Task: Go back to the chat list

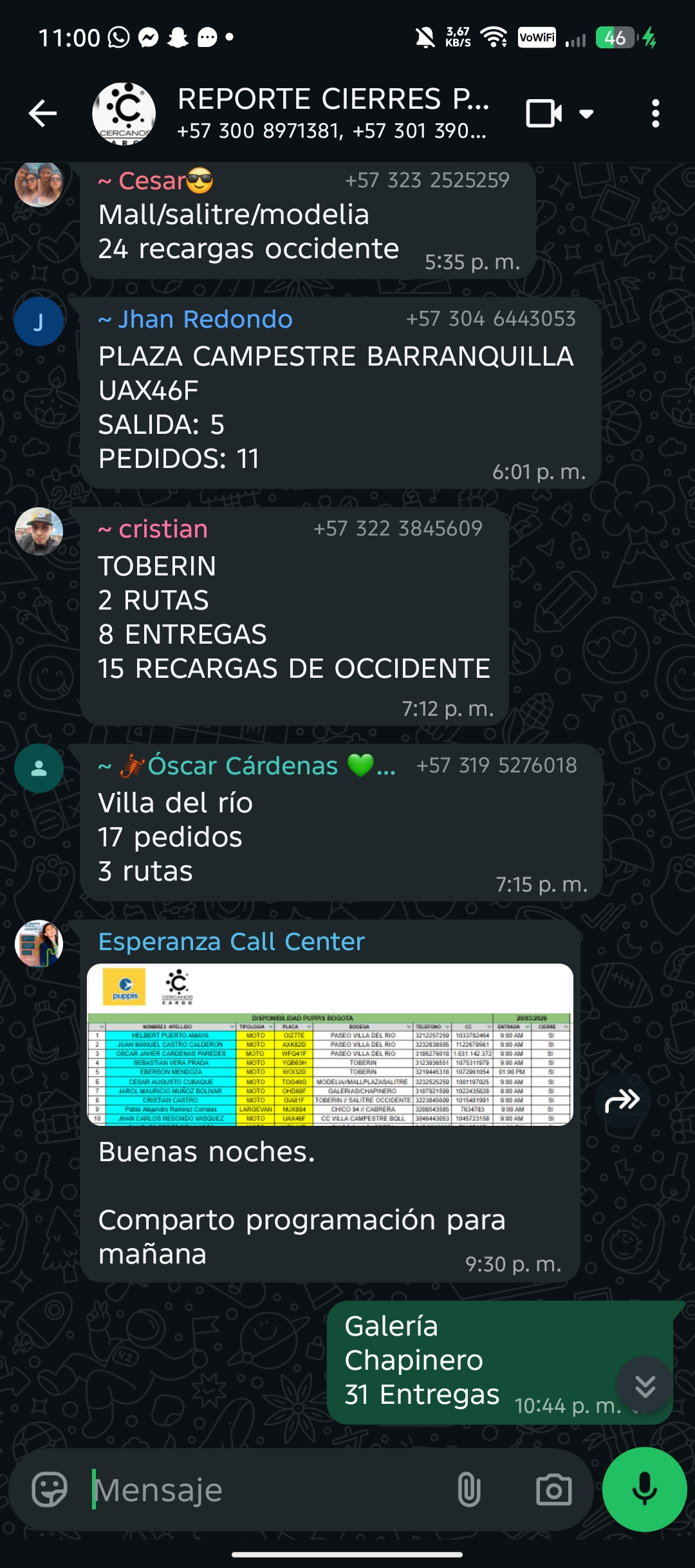Action: (43, 114)
